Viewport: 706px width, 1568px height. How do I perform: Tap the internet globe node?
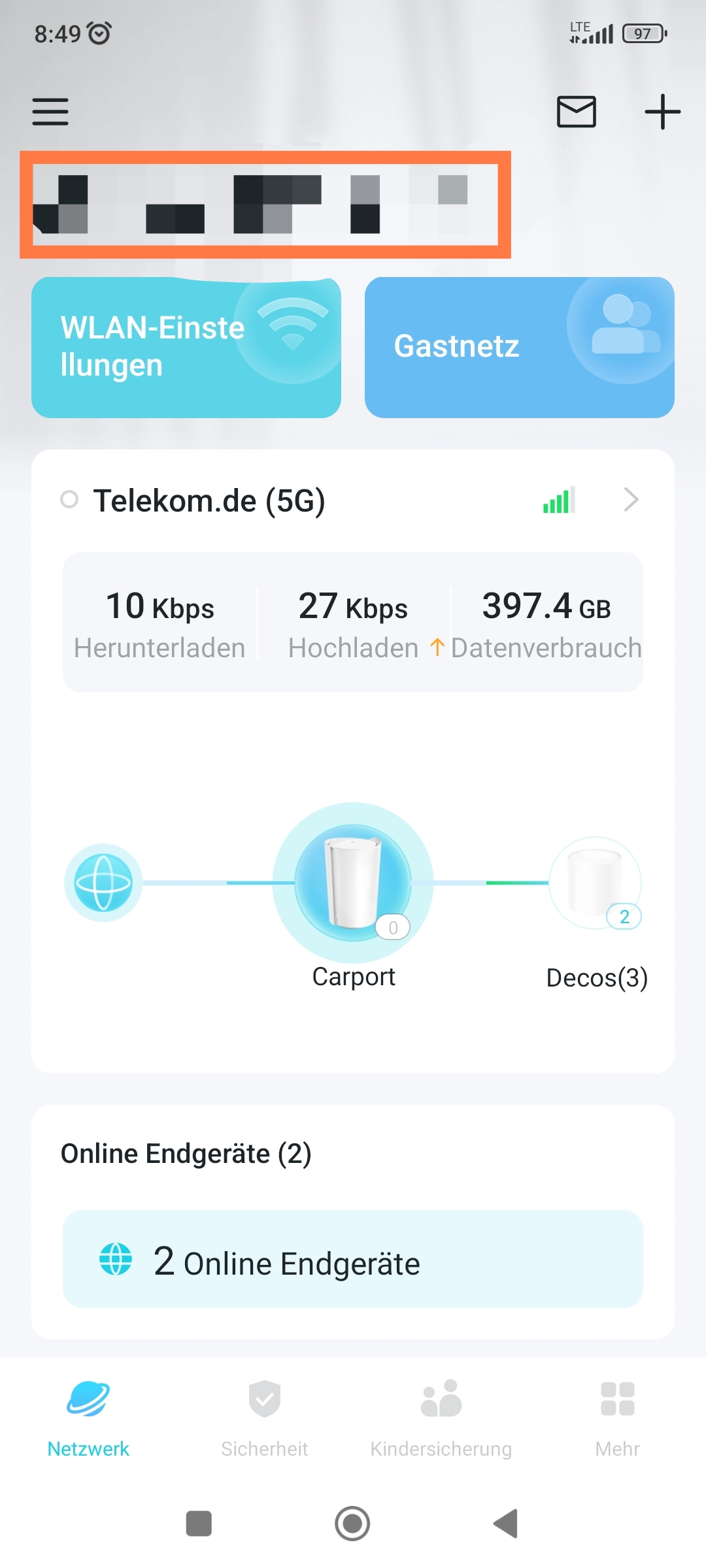coord(103,883)
